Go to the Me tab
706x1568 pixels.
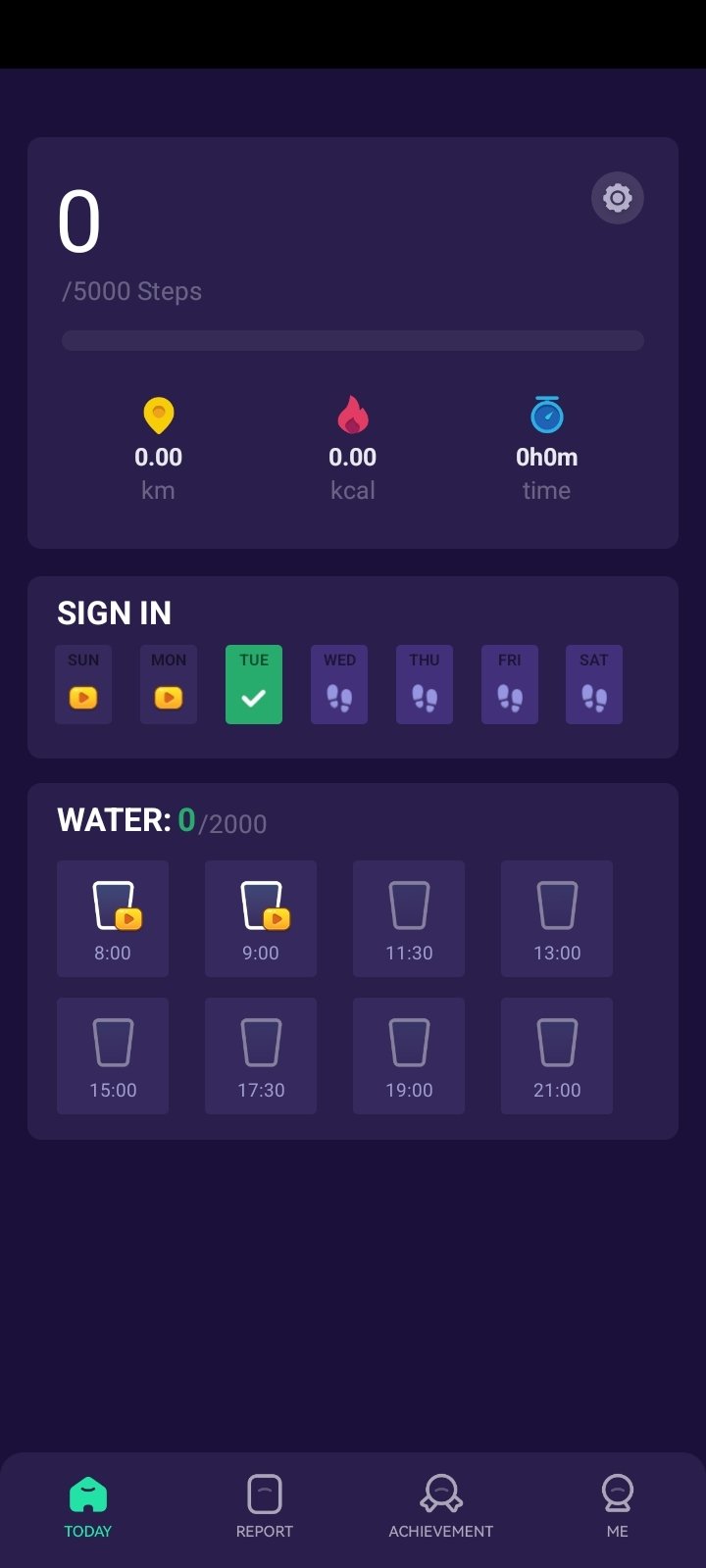point(618,1507)
